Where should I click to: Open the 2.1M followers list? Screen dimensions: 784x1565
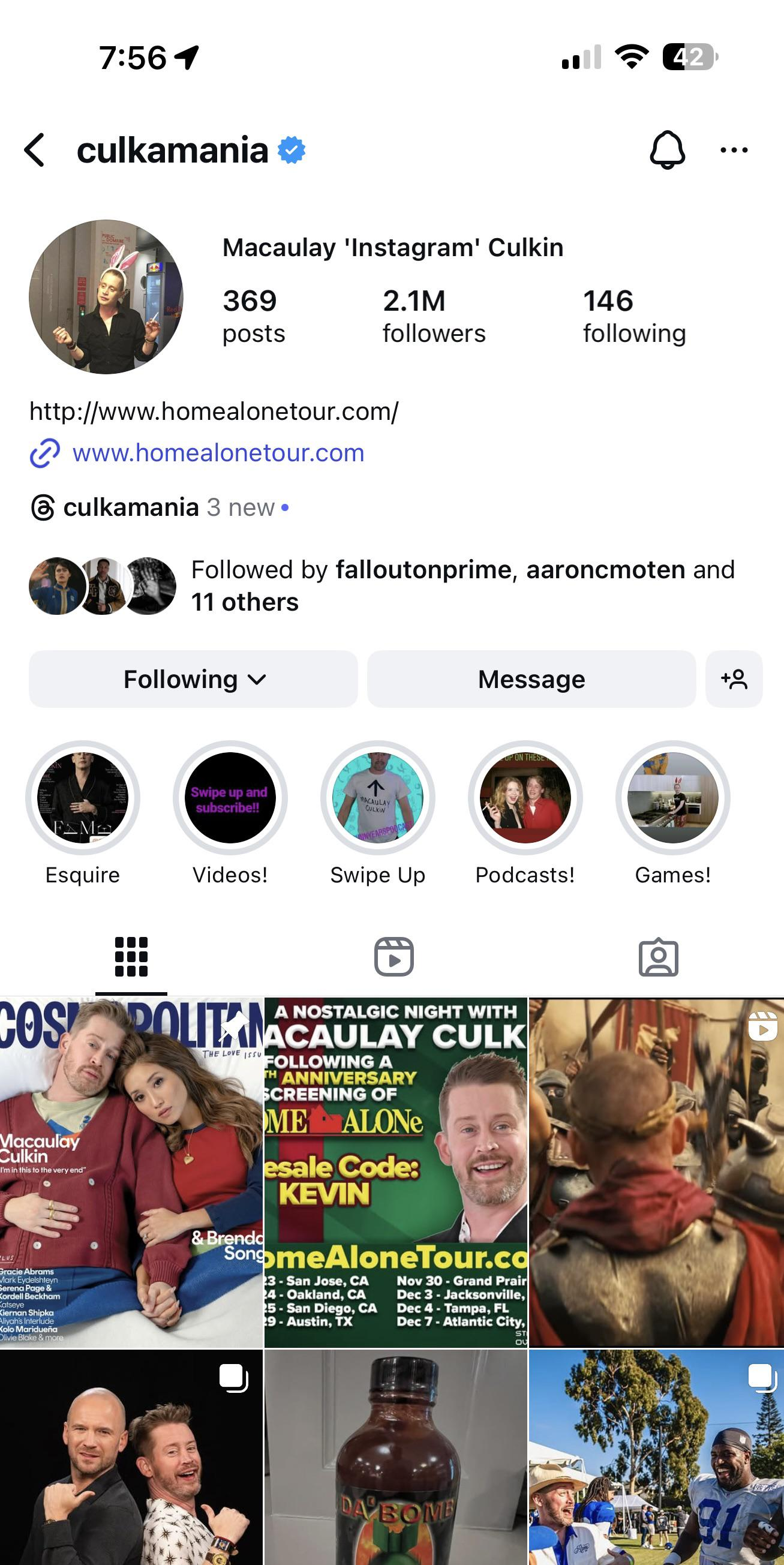coord(433,317)
